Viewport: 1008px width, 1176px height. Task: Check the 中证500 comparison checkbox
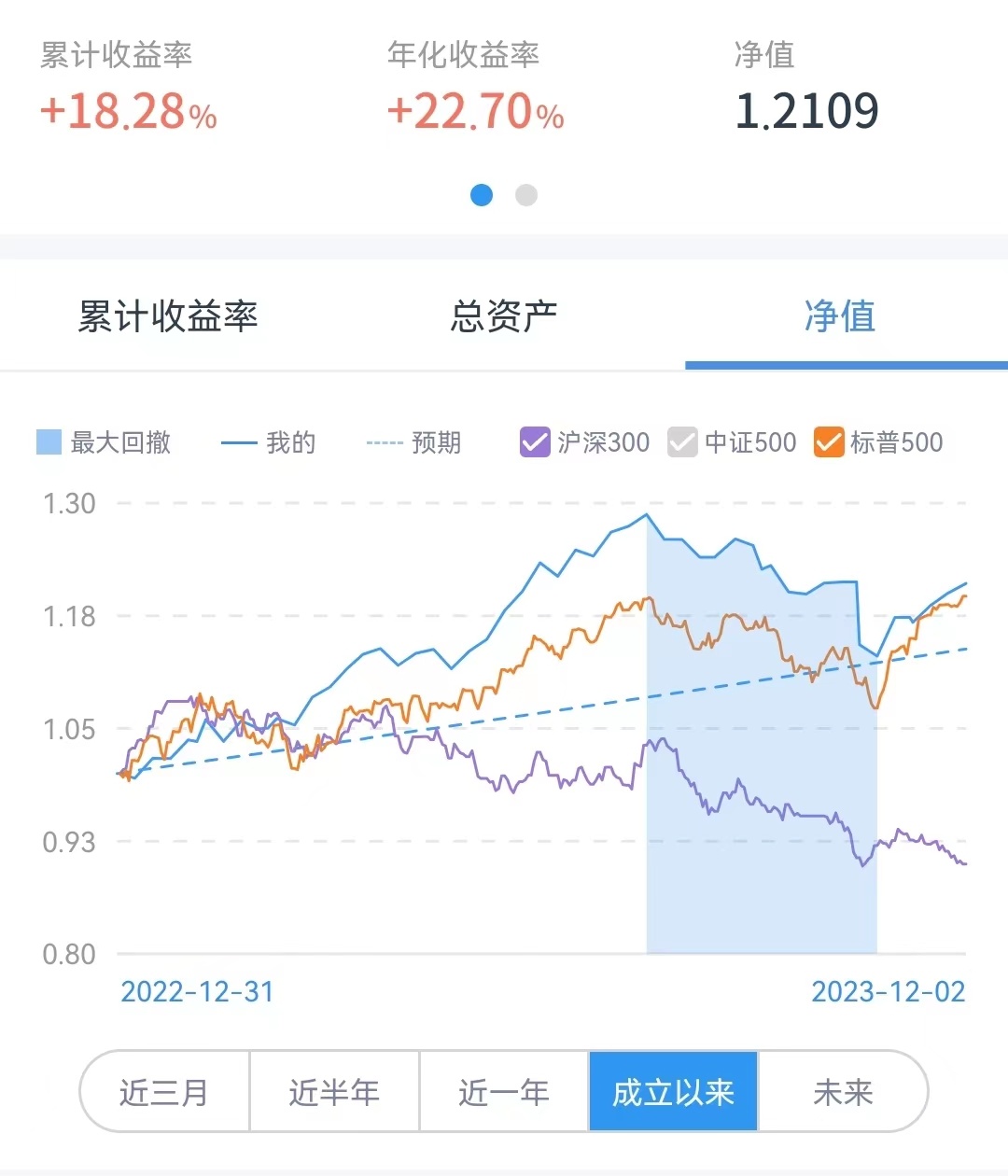pos(683,442)
